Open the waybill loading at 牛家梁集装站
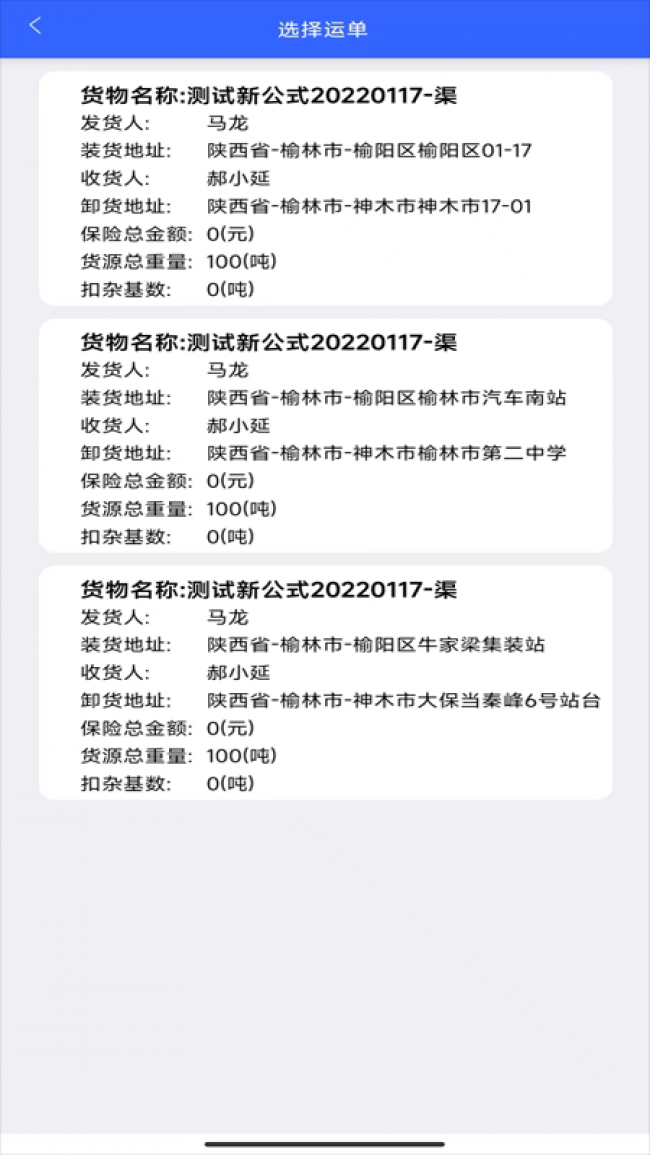 point(326,683)
